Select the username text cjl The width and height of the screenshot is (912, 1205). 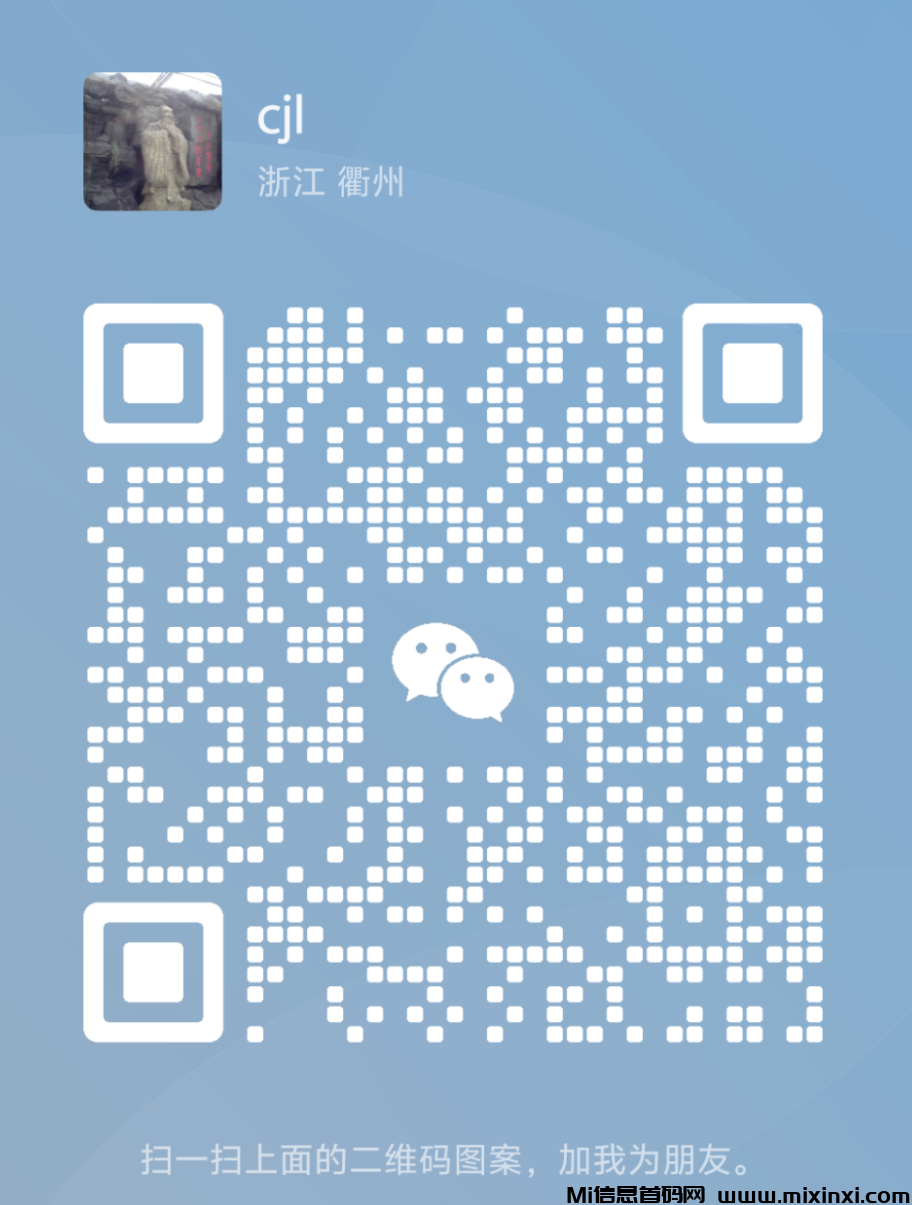pos(283,117)
